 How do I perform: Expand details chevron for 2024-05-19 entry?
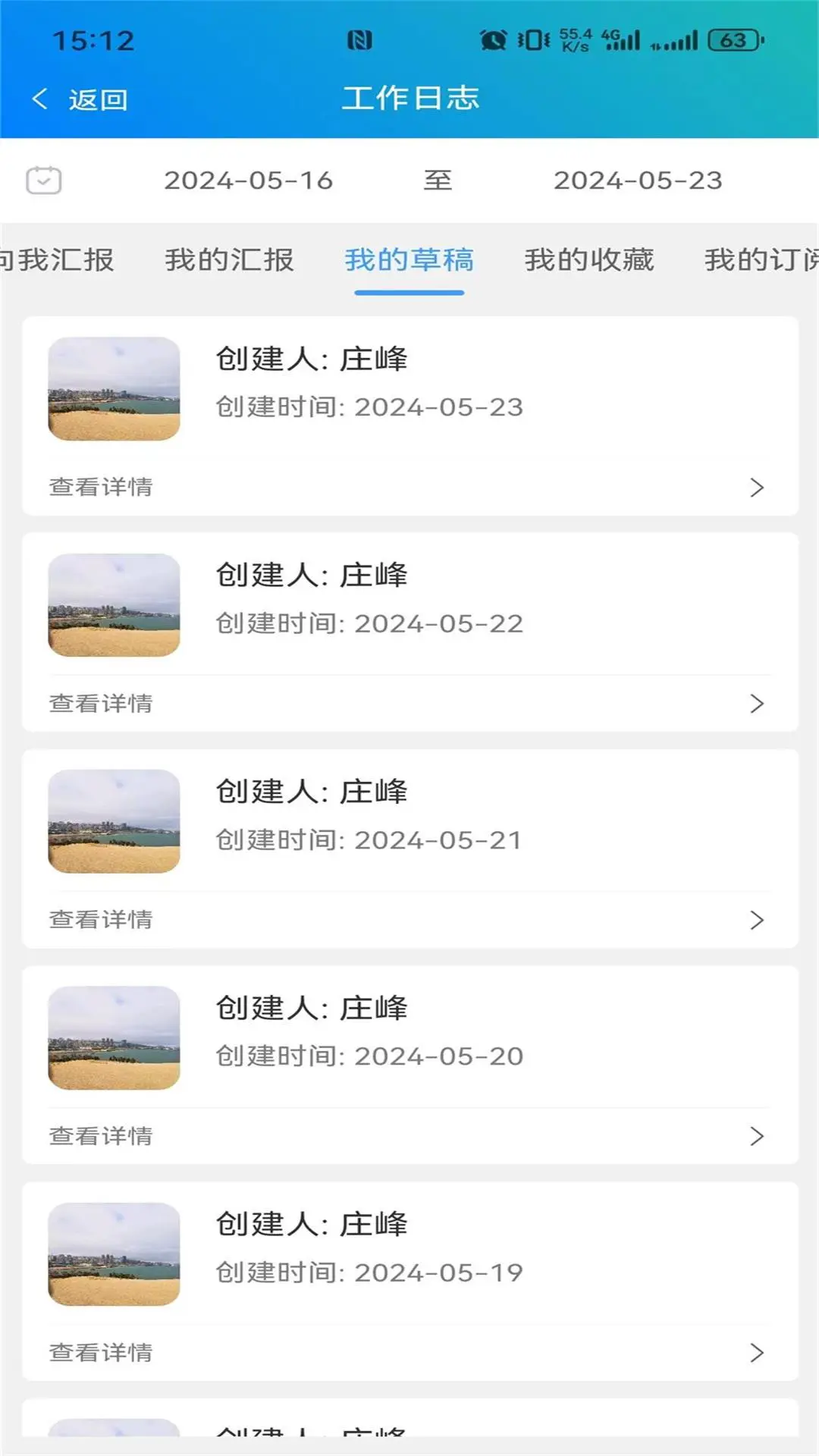coord(757,1353)
